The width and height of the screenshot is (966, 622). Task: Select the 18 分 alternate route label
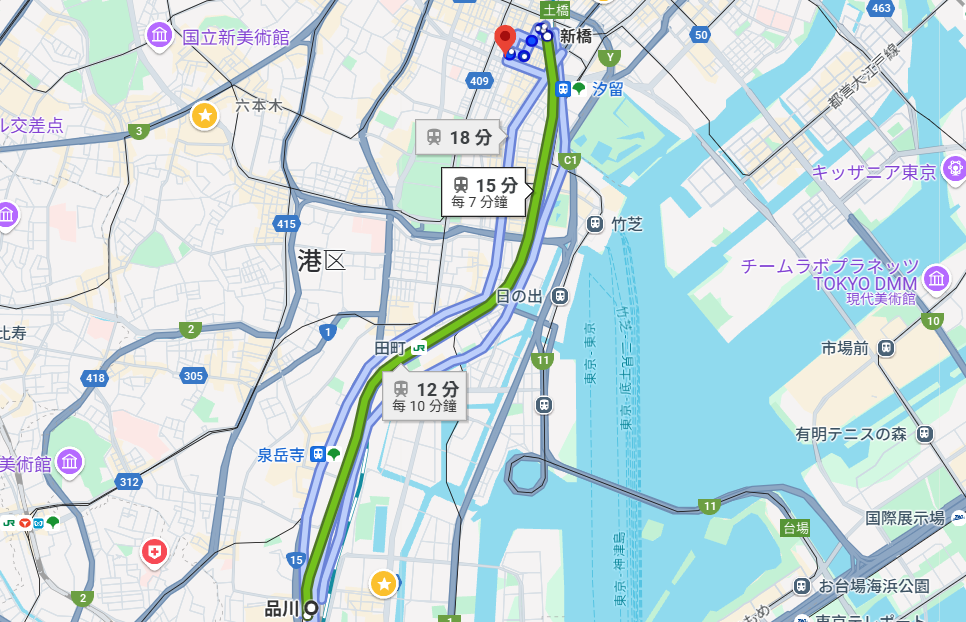(x=459, y=137)
